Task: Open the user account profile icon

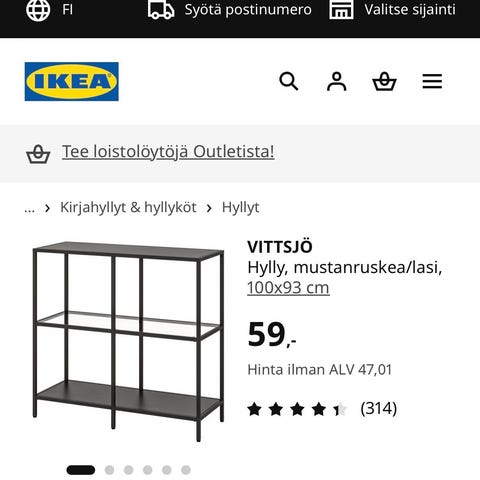Action: (337, 81)
